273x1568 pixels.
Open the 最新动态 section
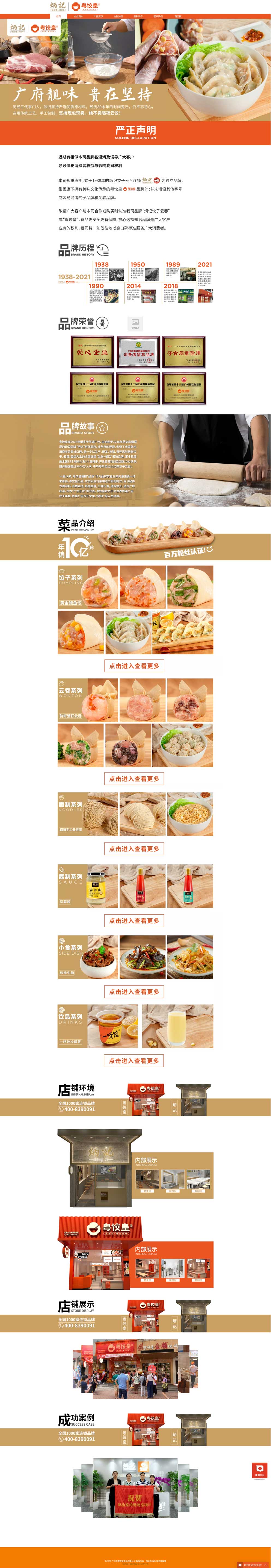pos(138,16)
